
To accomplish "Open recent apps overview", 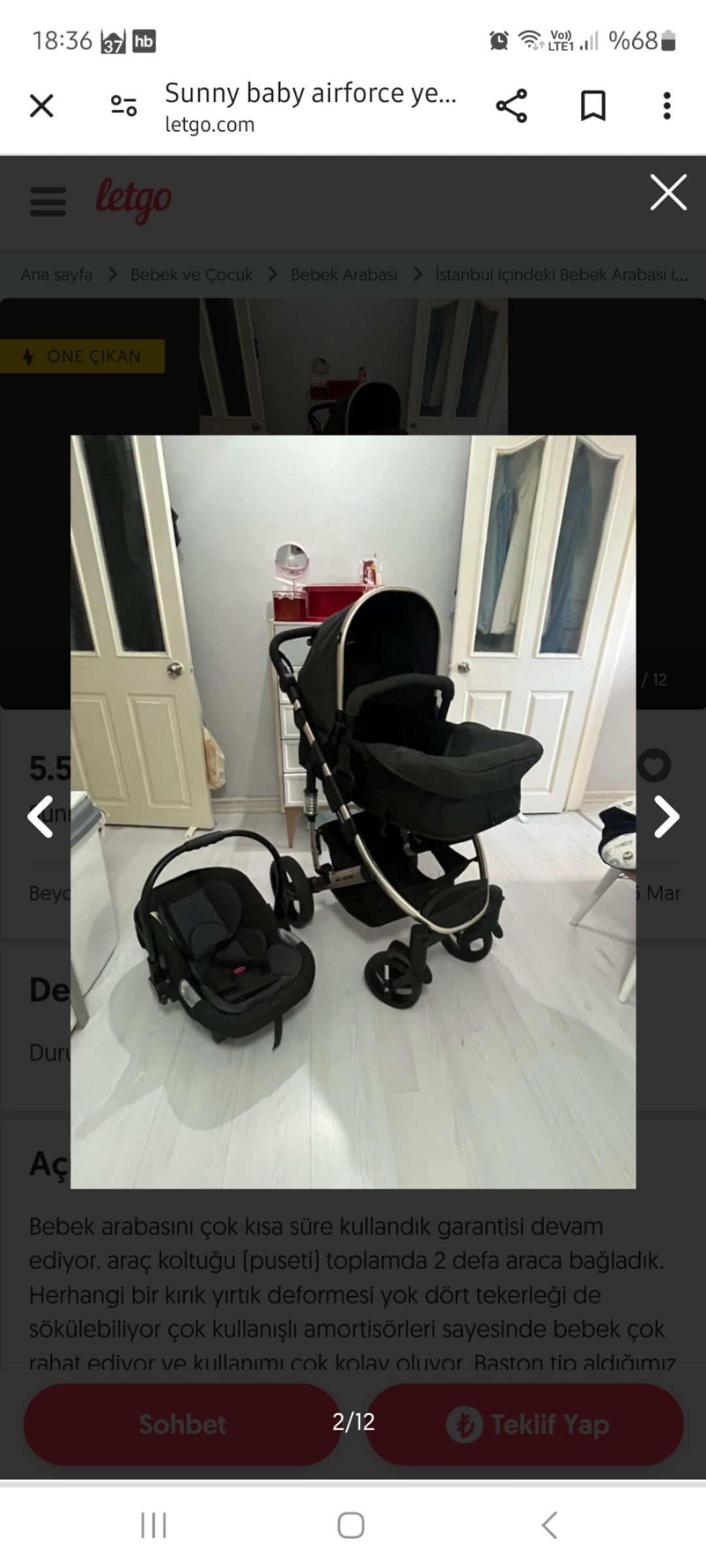I will [x=154, y=1526].
